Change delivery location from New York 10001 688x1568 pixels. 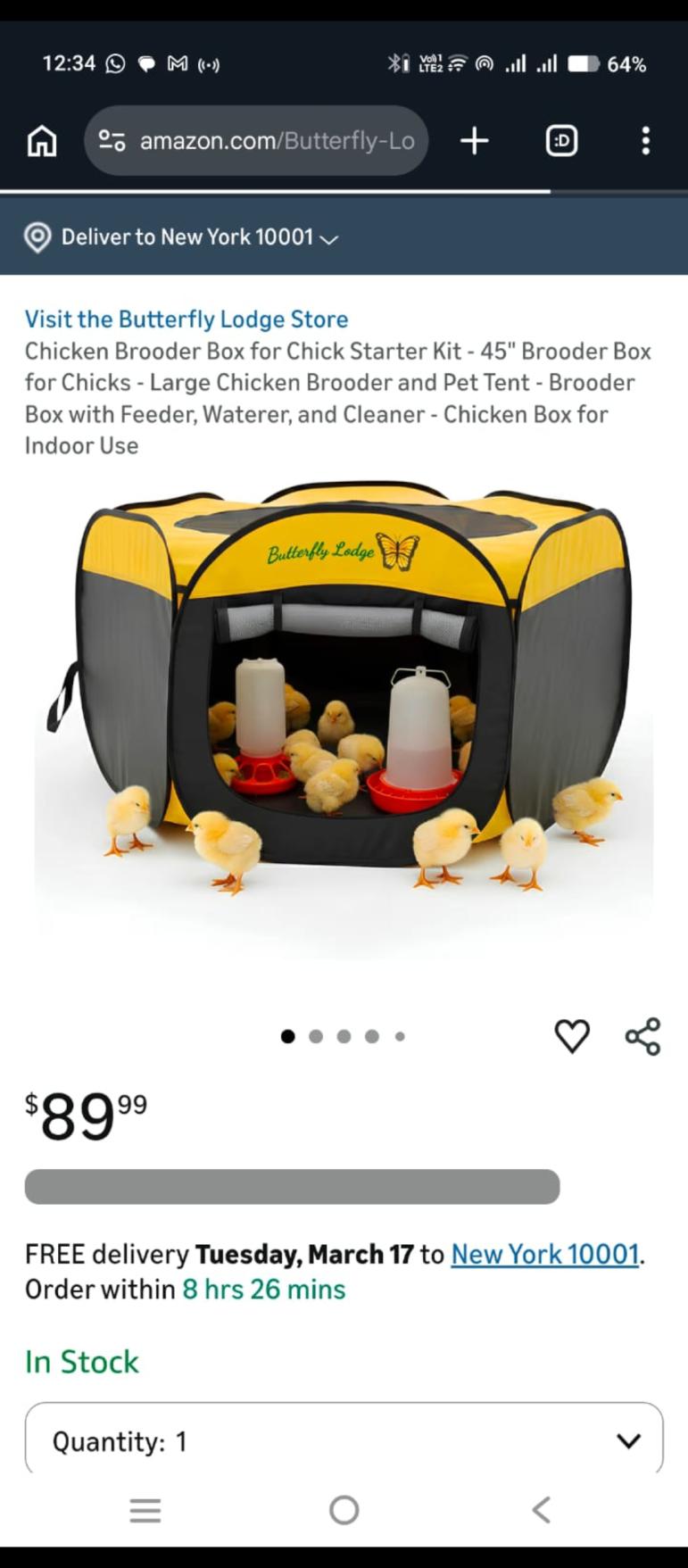183,237
